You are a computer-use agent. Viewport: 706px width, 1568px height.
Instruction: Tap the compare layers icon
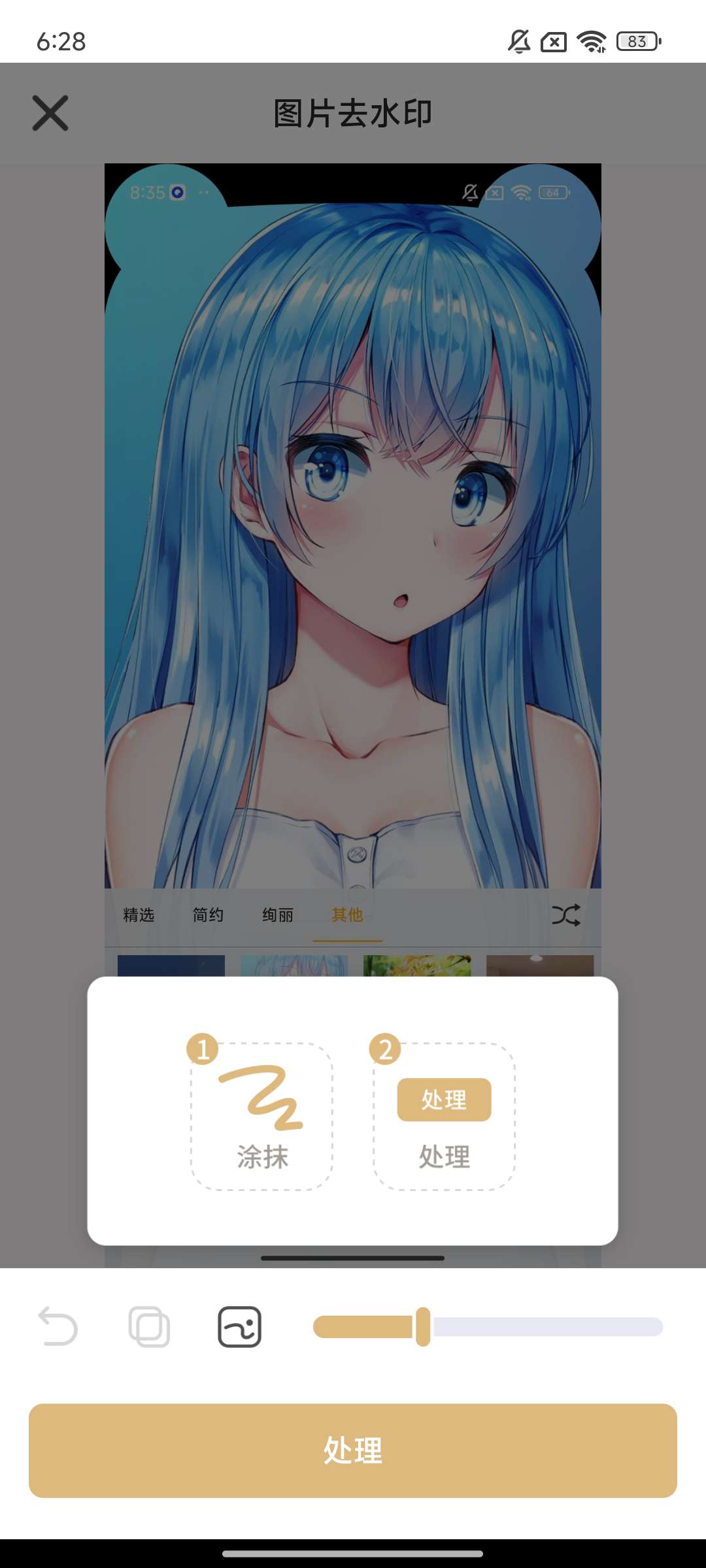[x=149, y=1326]
